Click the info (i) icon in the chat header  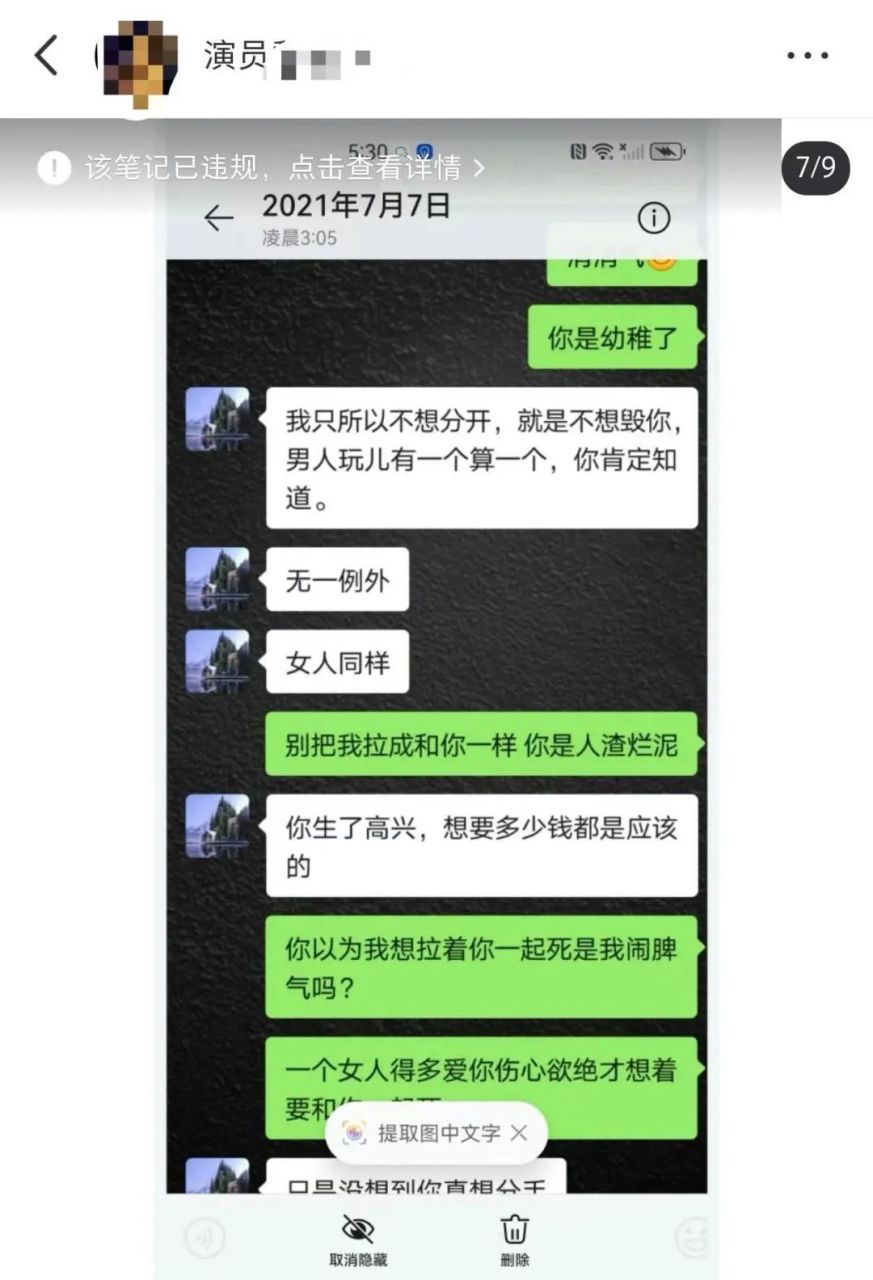coord(652,219)
